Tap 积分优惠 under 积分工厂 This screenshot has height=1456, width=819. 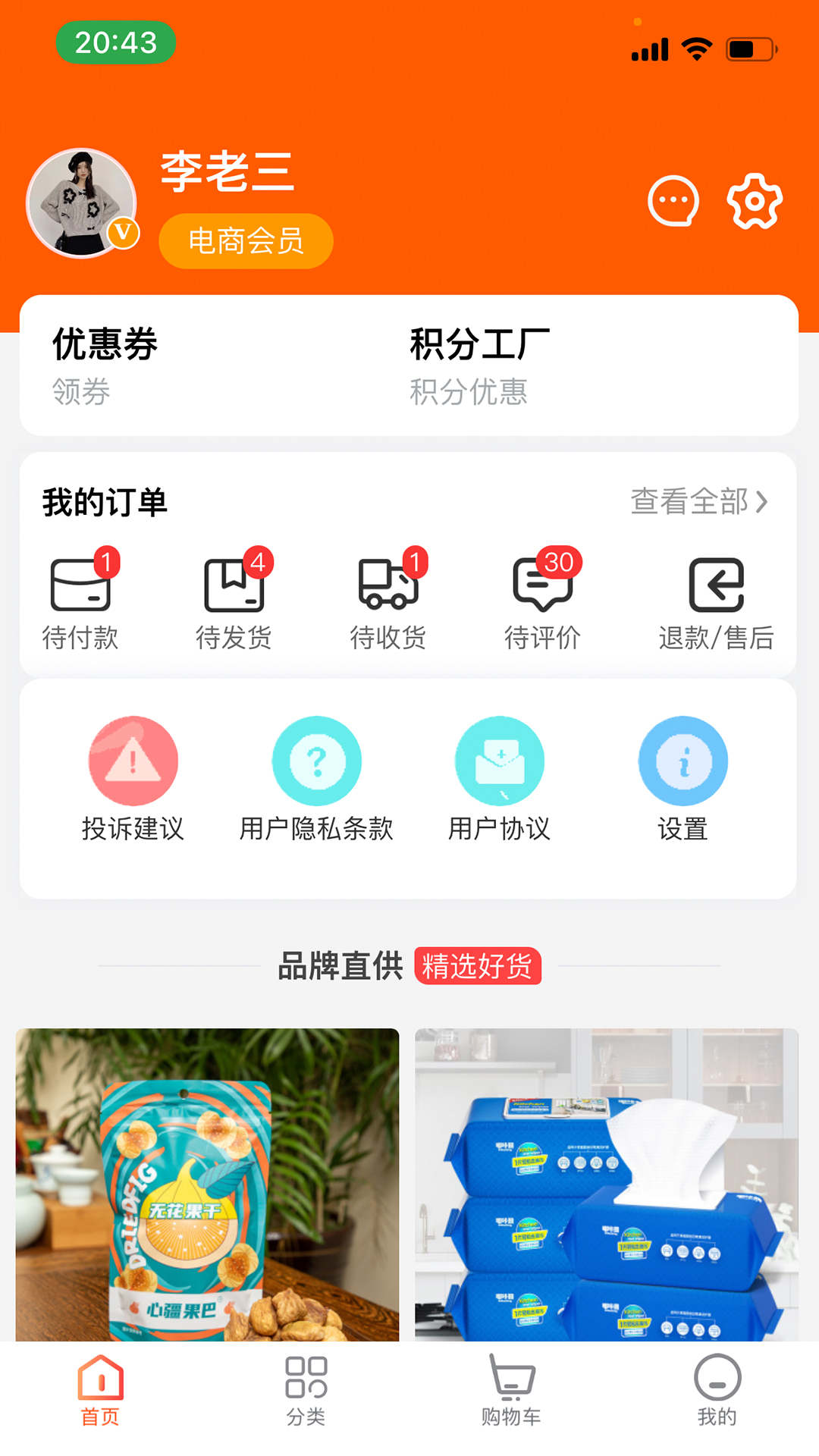coord(469,391)
